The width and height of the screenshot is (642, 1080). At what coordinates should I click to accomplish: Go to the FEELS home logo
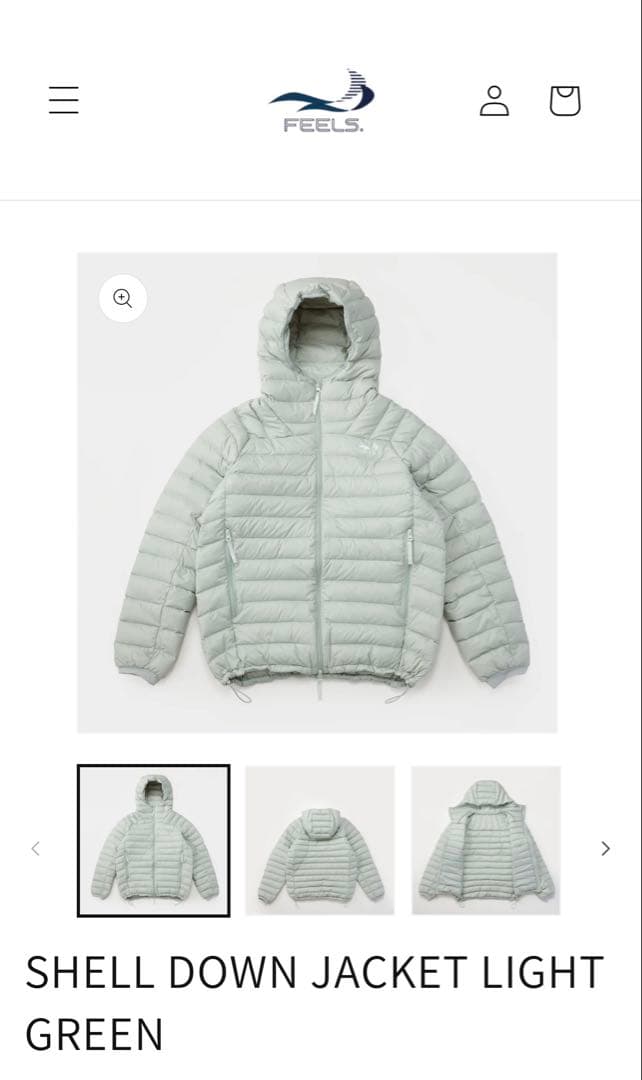click(x=320, y=101)
